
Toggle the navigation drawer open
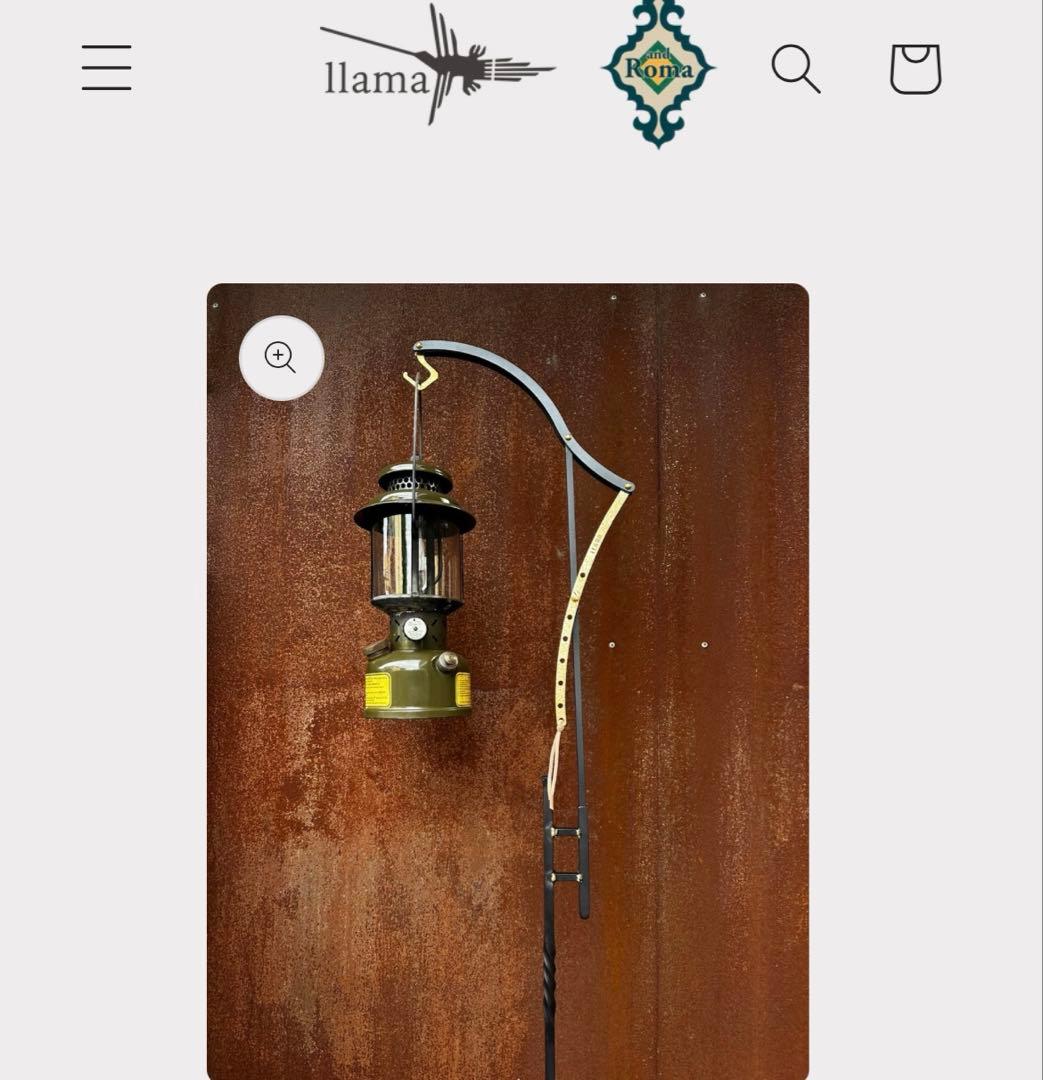tap(106, 67)
